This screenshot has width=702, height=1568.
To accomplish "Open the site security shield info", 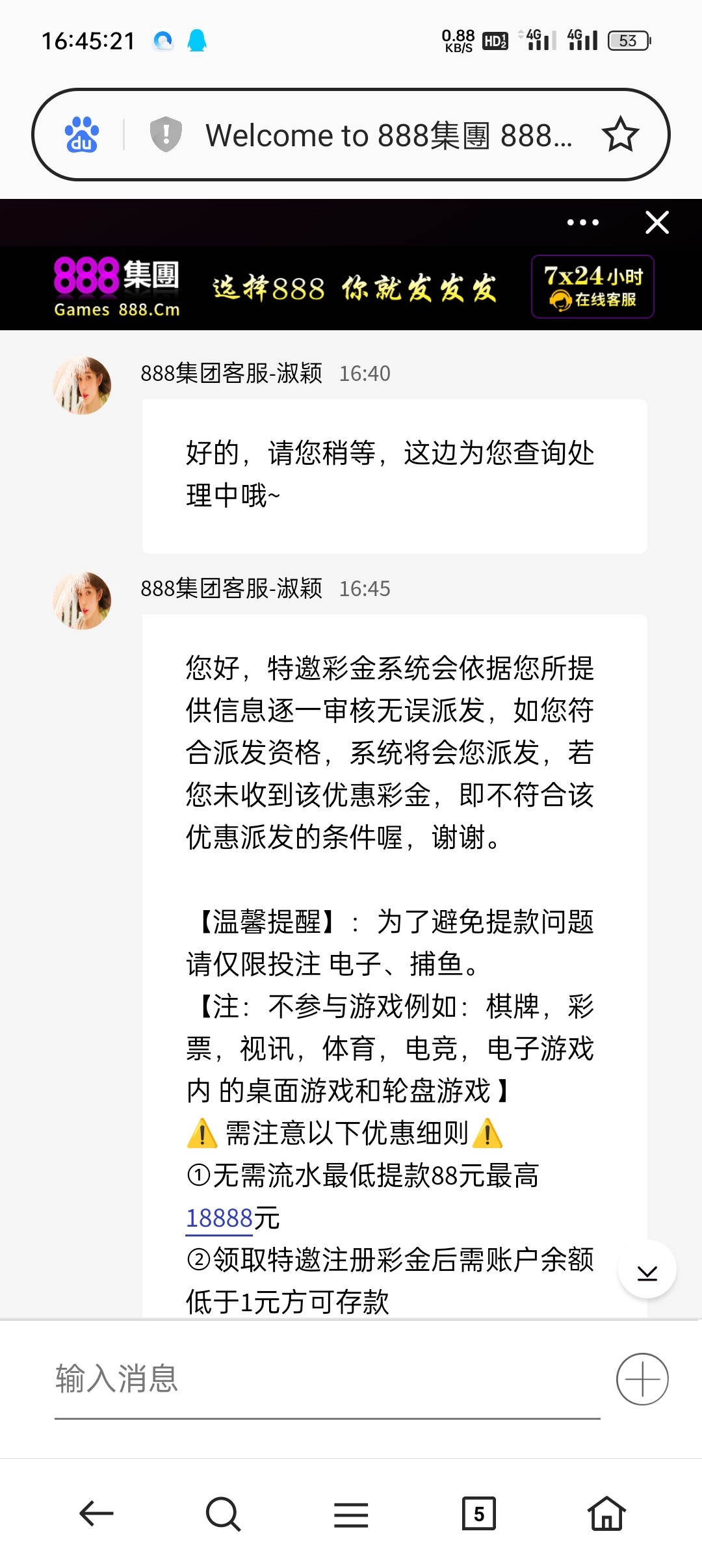I will coord(166,135).
